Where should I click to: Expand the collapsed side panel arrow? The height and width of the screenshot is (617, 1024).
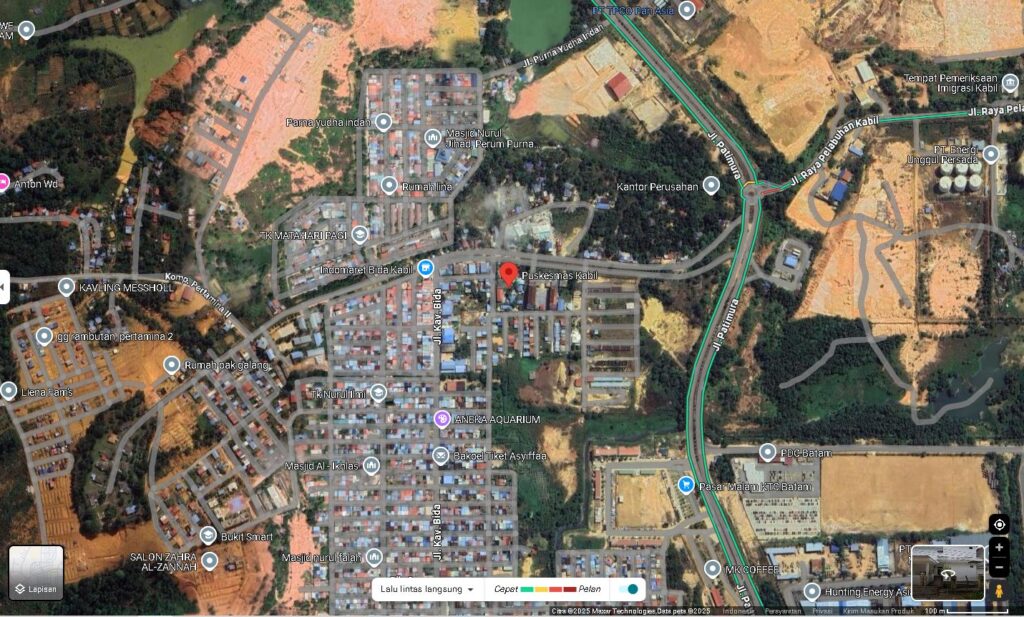pyautogui.click(x=4, y=287)
